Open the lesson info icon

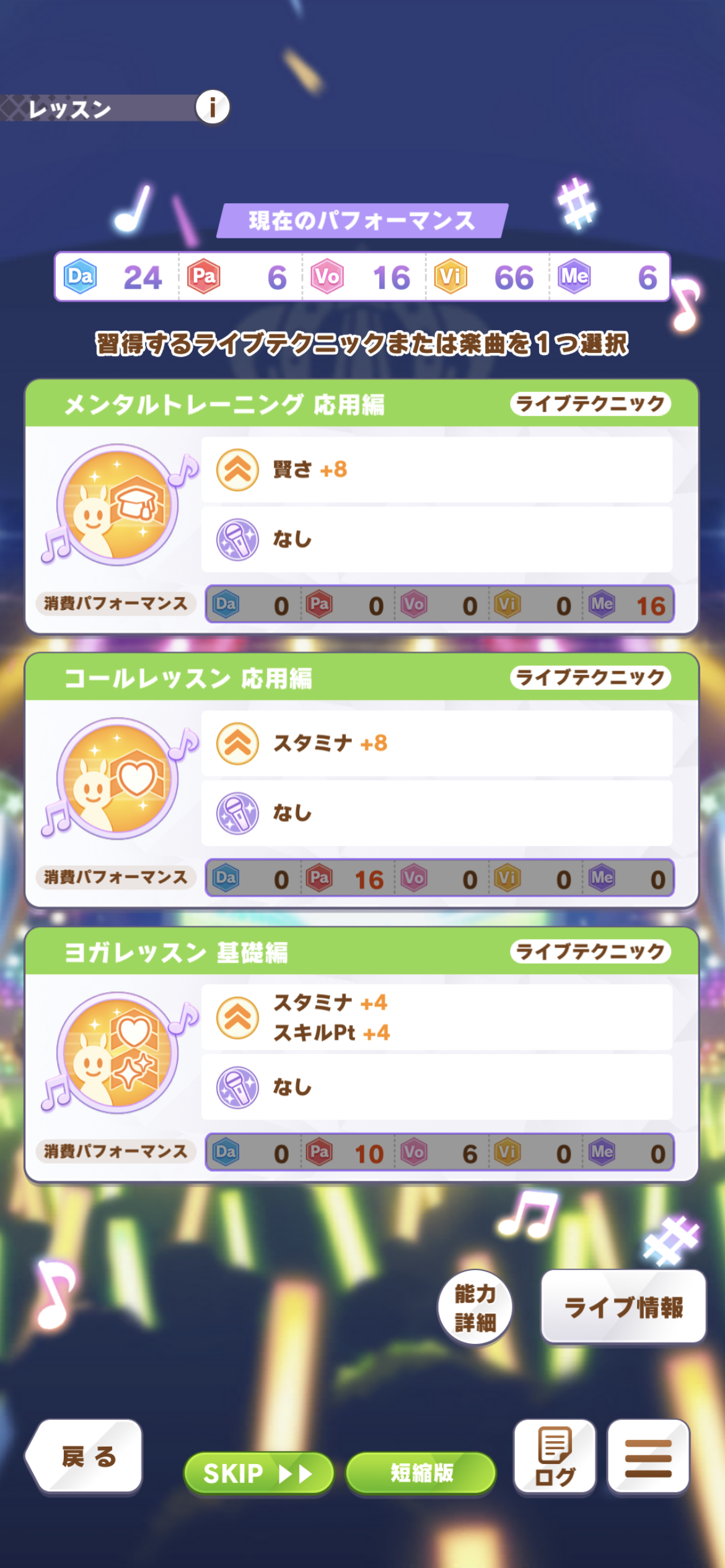[213, 108]
